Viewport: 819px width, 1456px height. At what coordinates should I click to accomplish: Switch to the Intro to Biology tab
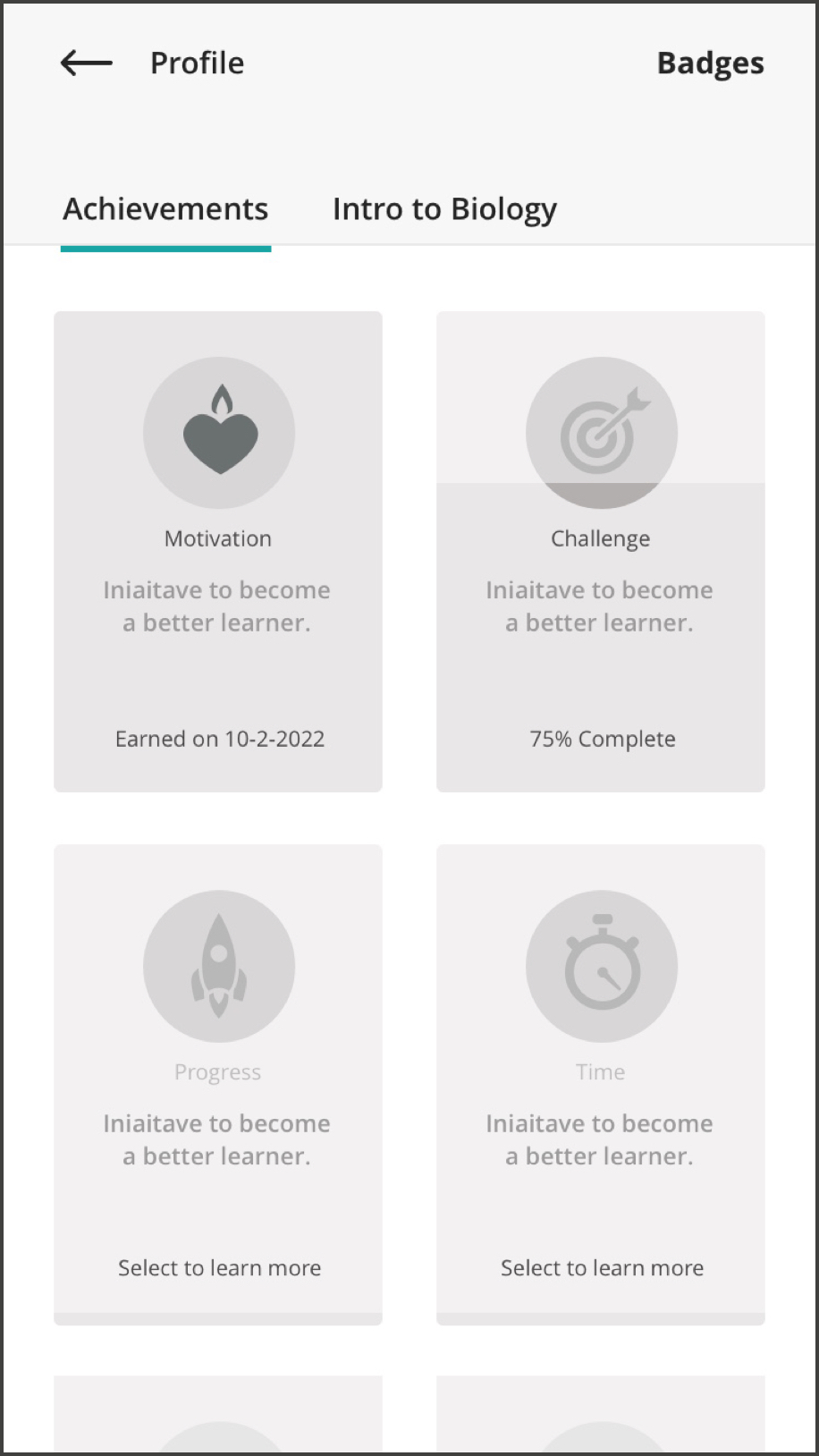(444, 209)
